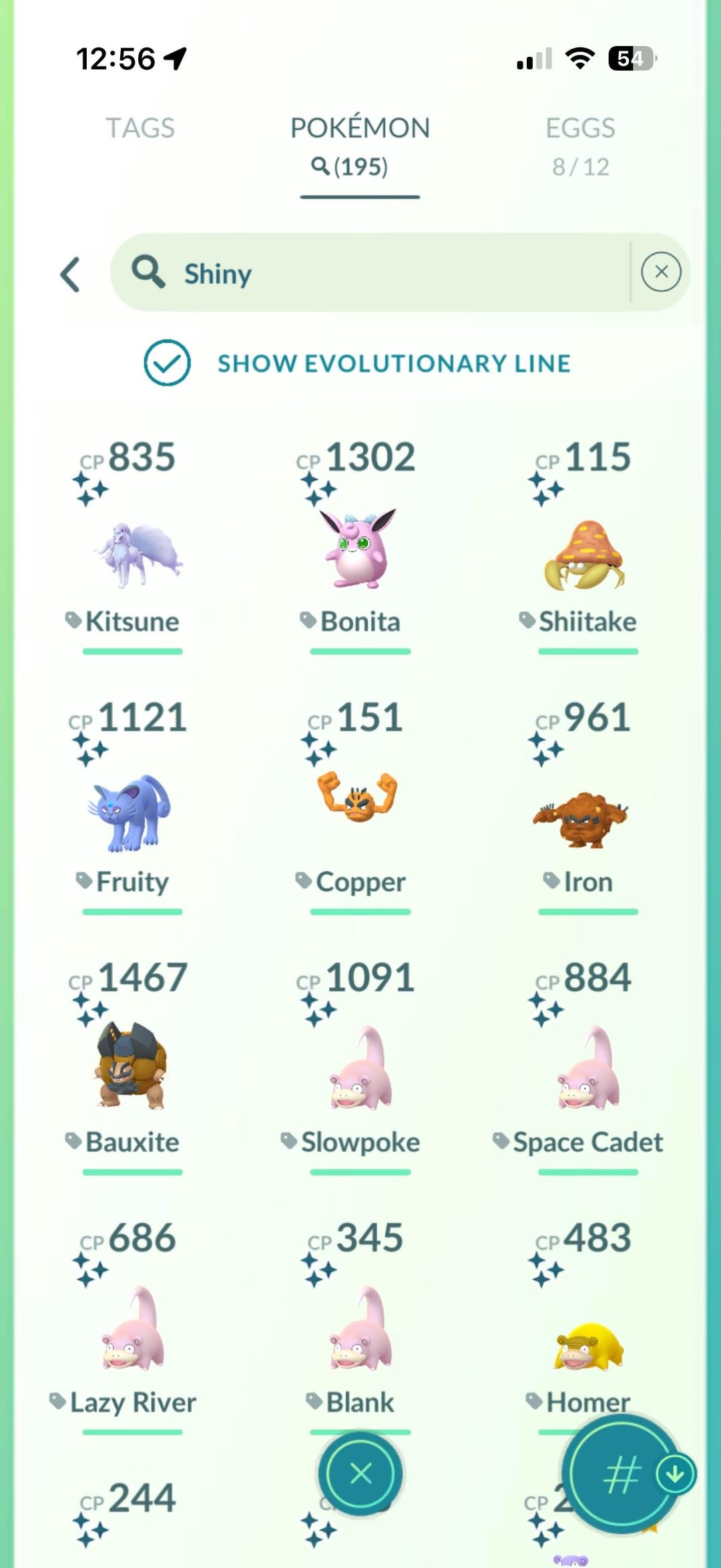The image size is (721, 1568).
Task: Open the Pokémon named Homer
Action: point(587,1346)
